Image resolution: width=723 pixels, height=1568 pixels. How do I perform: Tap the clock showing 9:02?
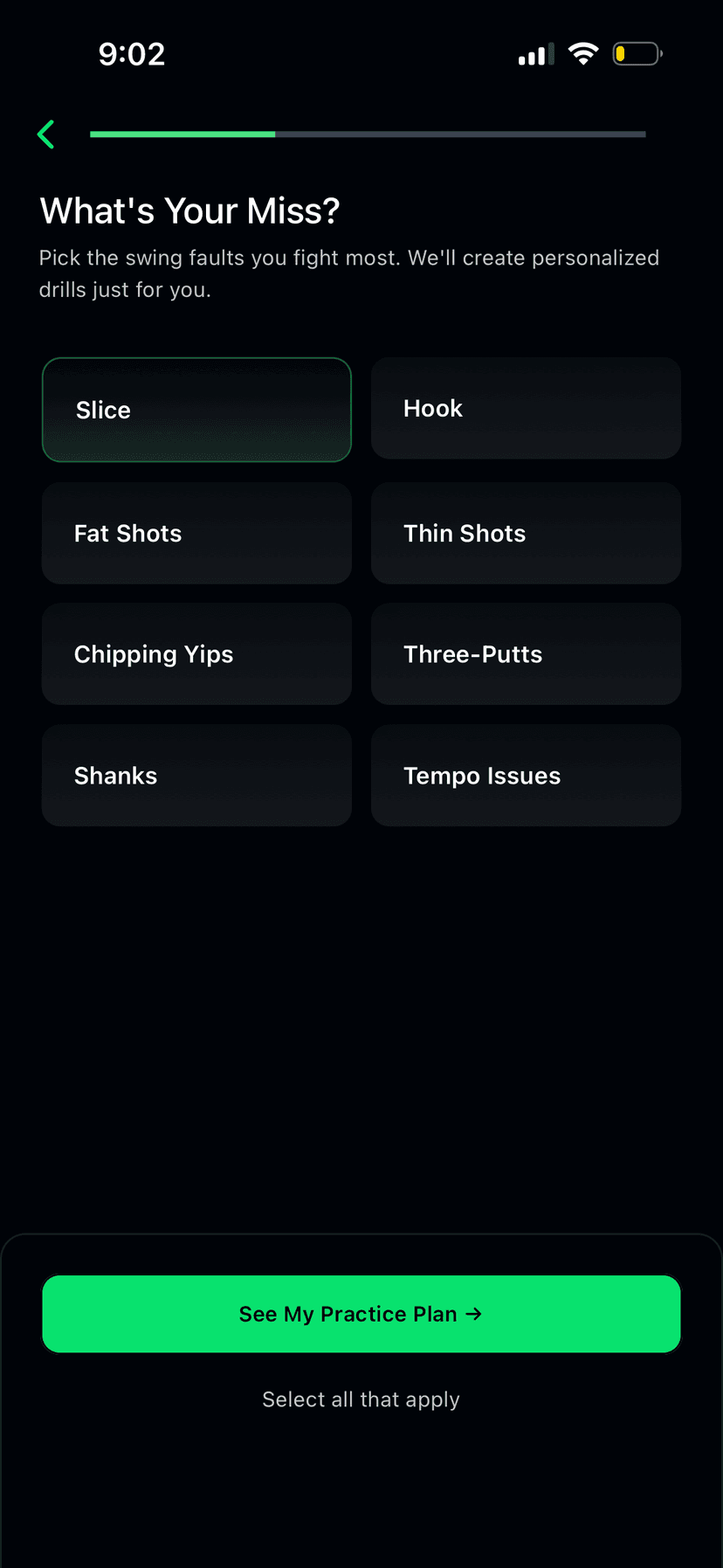pos(132,53)
